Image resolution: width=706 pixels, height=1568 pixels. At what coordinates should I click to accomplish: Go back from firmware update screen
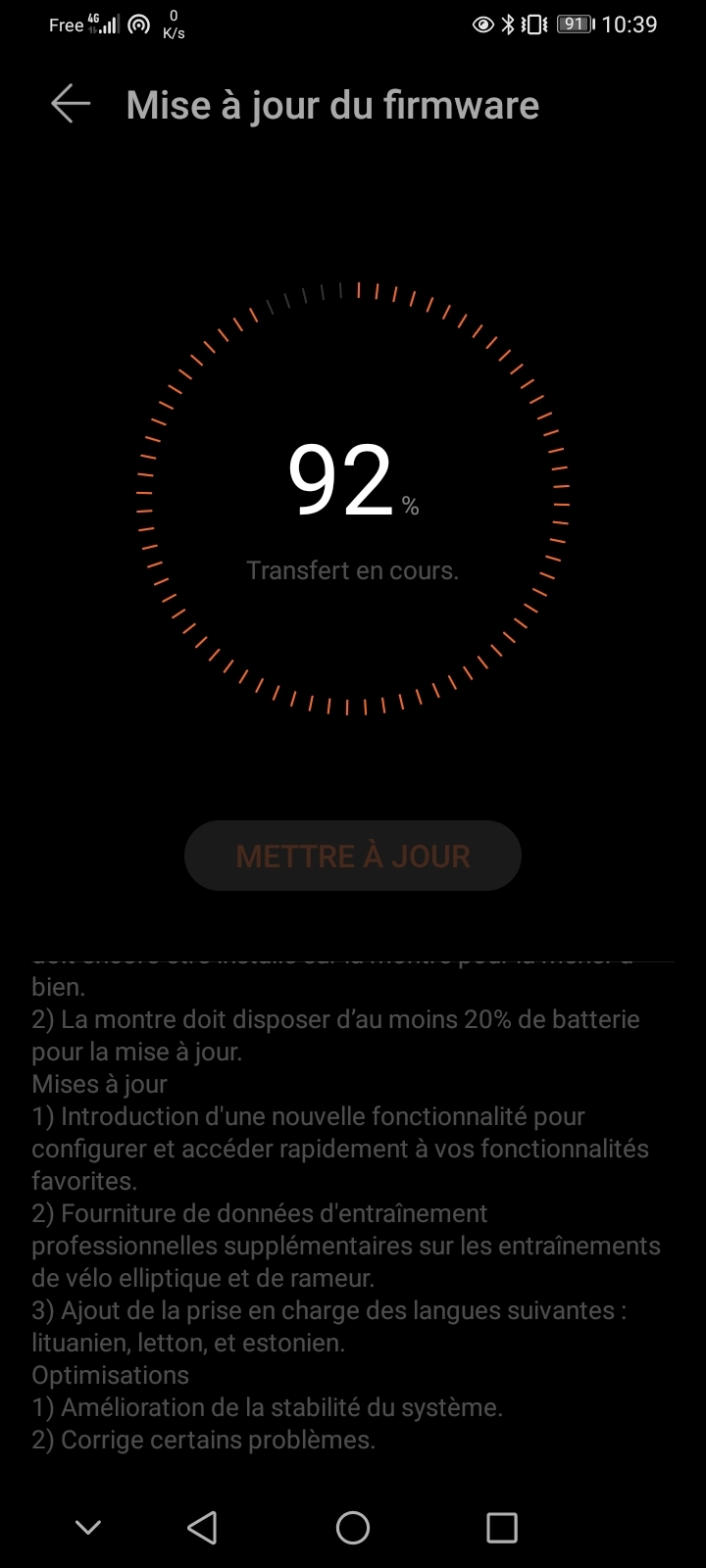71,104
